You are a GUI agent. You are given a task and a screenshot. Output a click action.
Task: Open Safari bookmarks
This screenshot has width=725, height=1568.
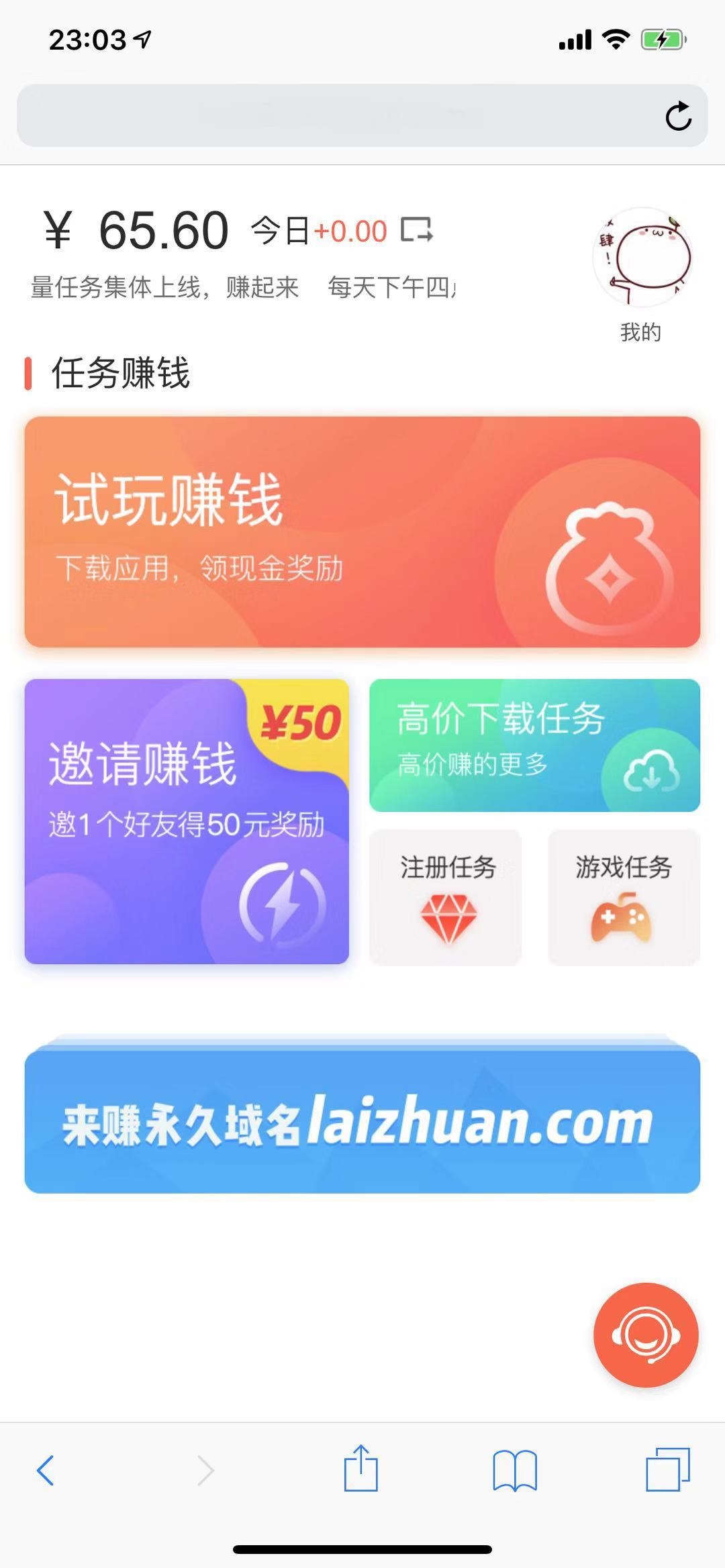point(514,1470)
